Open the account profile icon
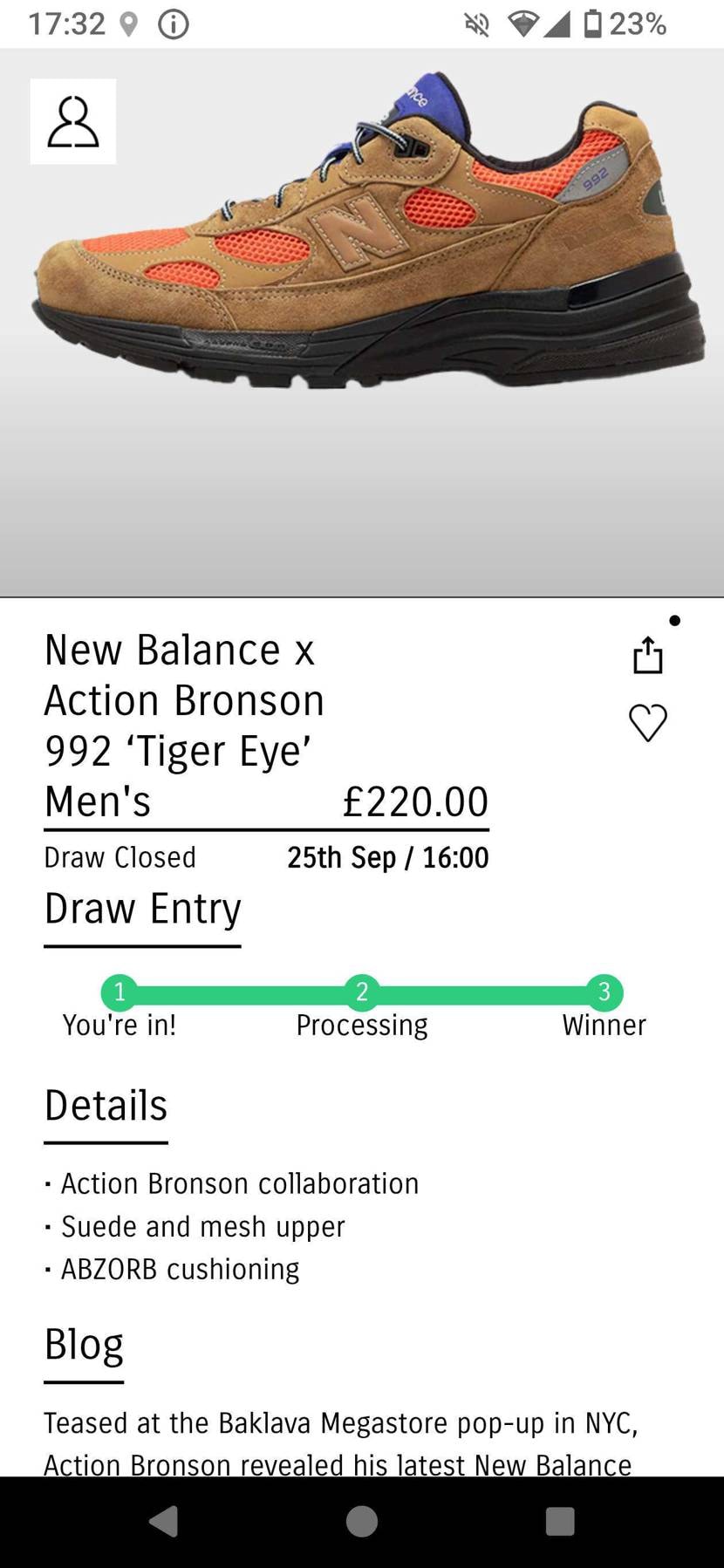 click(73, 122)
